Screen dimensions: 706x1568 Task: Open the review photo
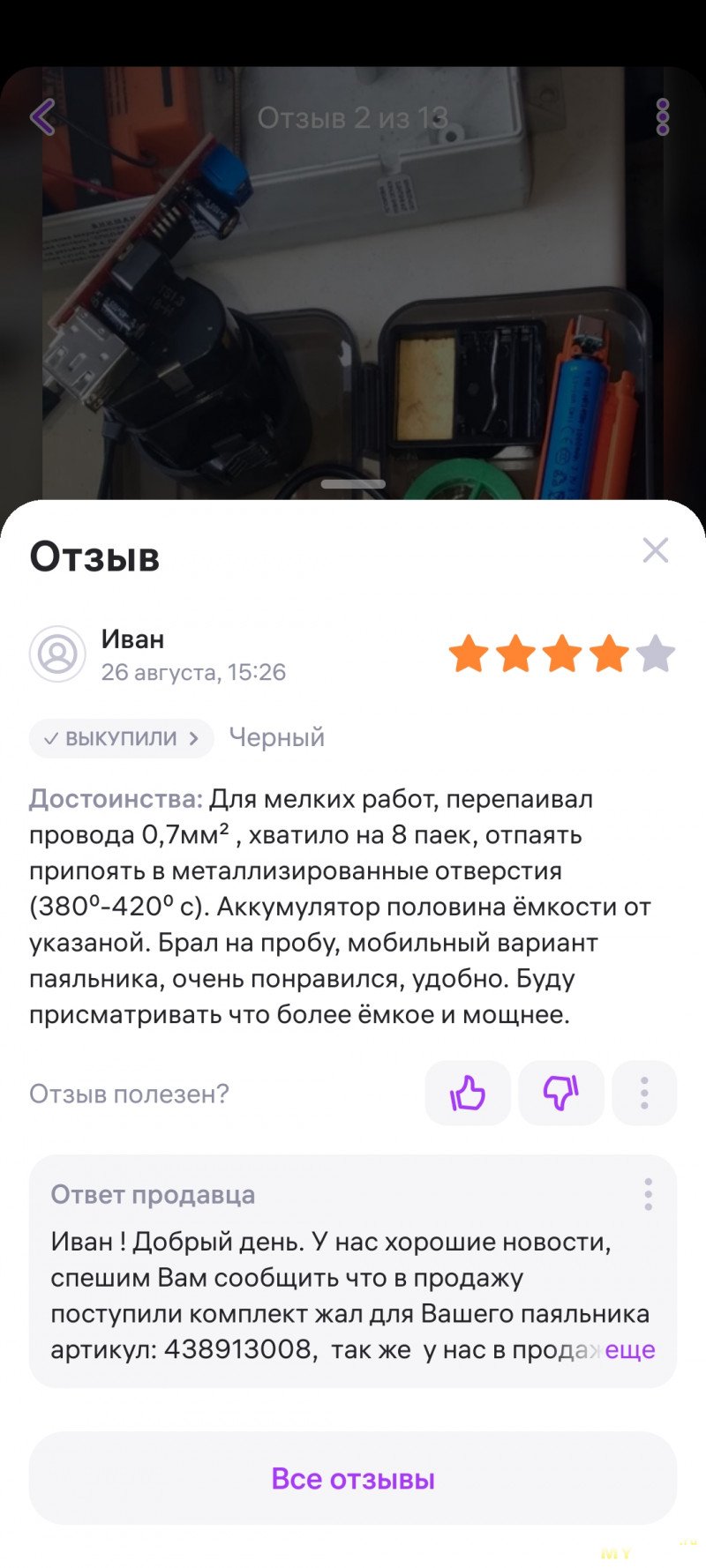[x=353, y=291]
